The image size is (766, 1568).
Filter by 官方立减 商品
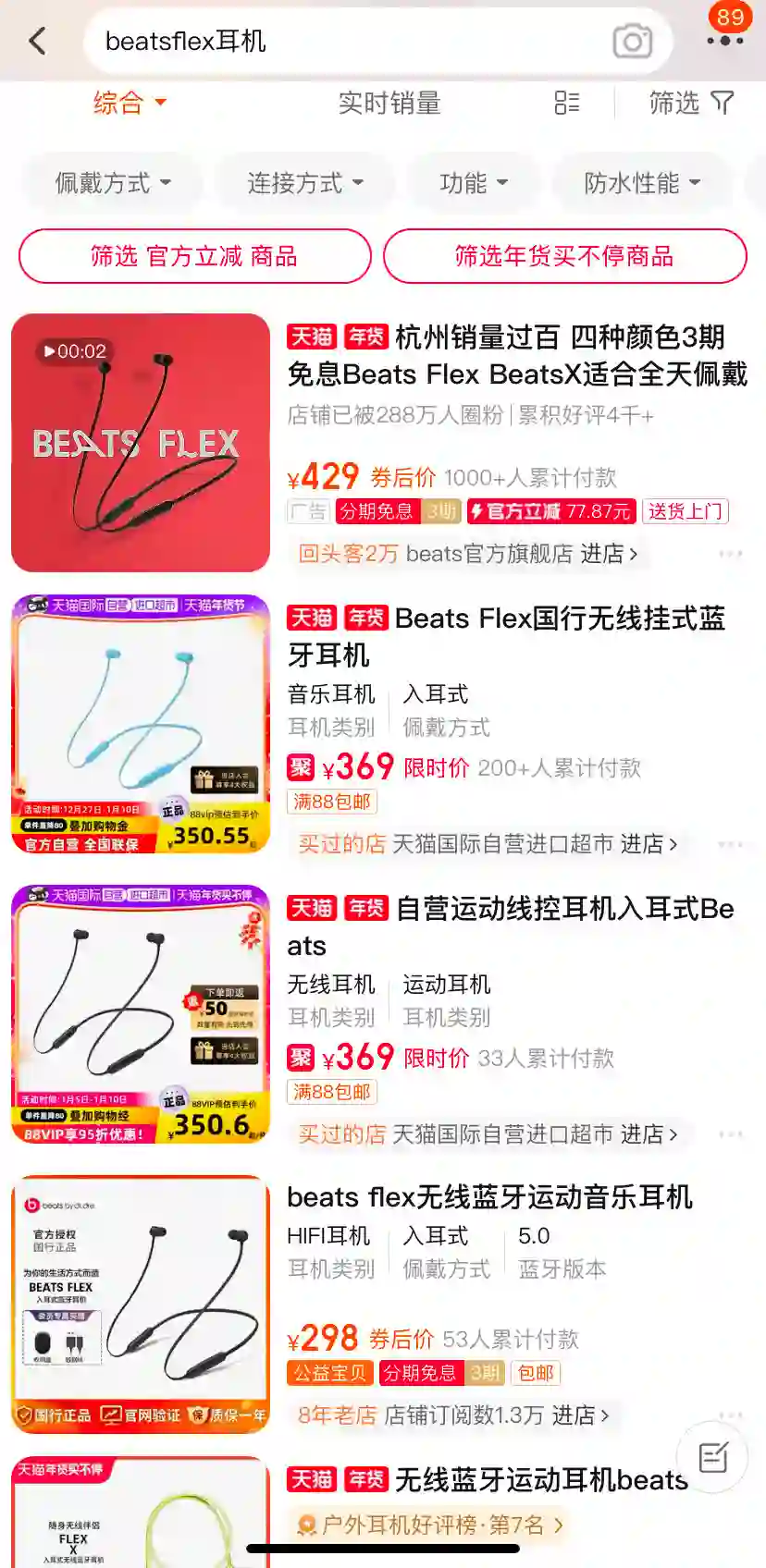click(194, 256)
